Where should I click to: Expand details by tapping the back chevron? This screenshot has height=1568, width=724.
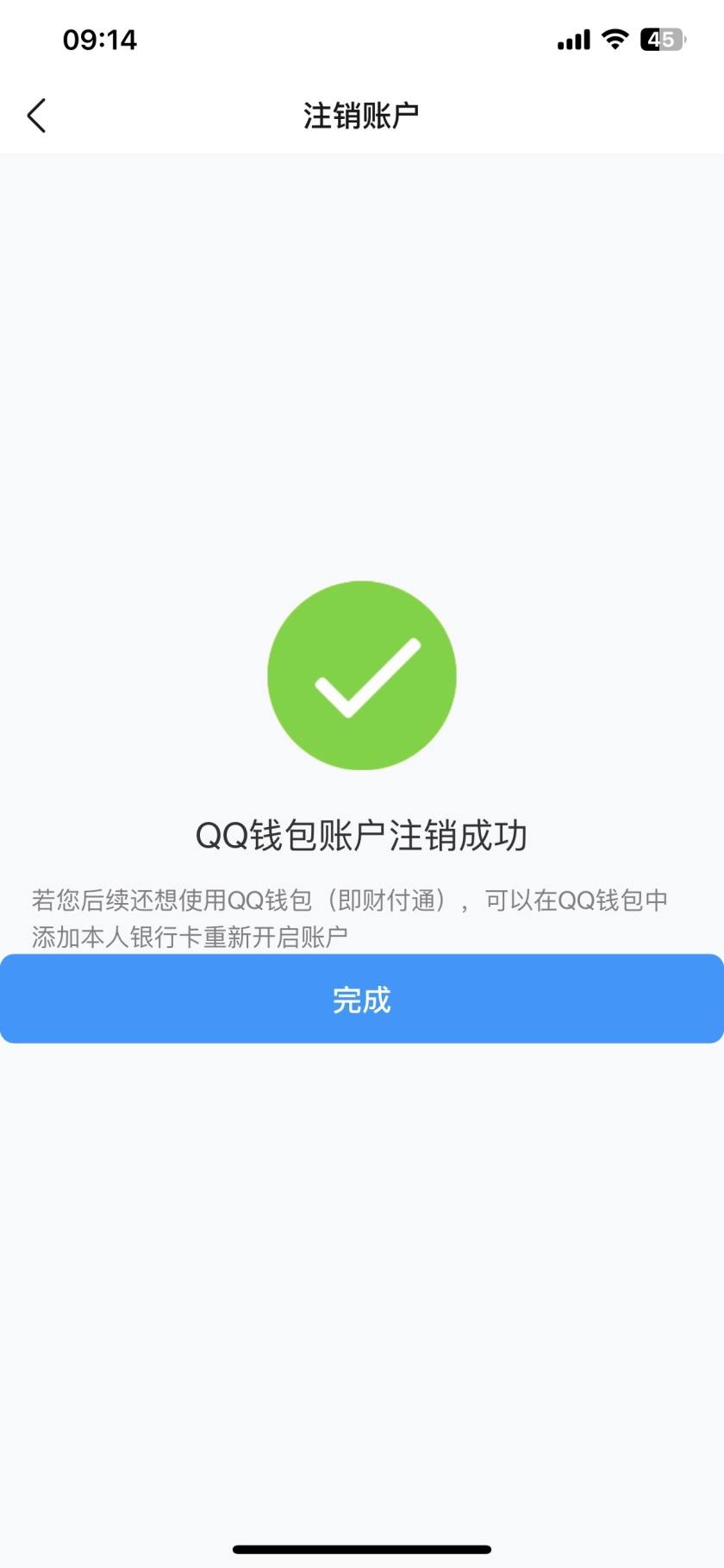pyautogui.click(x=36, y=115)
